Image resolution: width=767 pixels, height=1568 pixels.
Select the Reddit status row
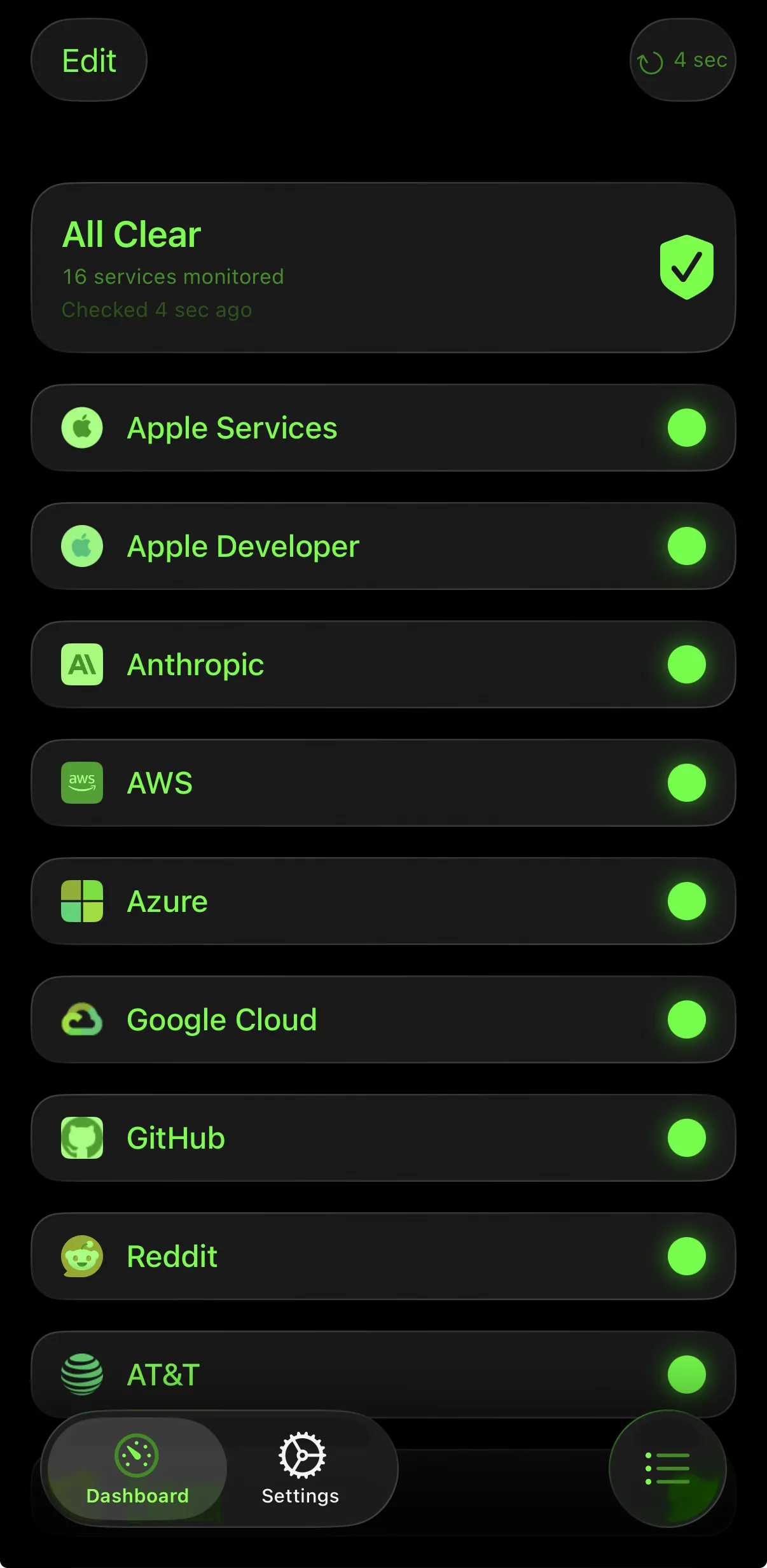click(x=383, y=1256)
